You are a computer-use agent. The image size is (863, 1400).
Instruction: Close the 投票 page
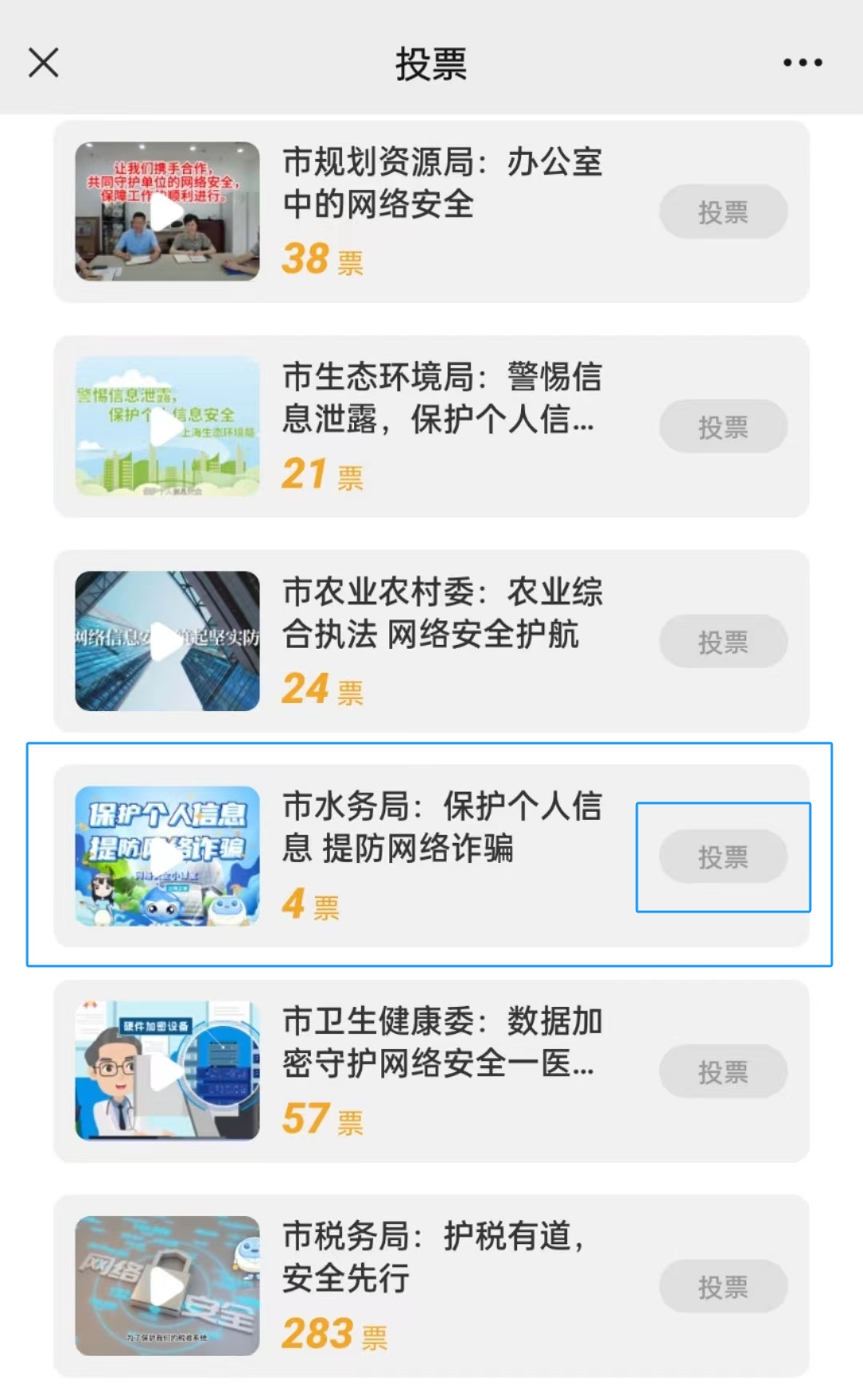click(x=44, y=62)
